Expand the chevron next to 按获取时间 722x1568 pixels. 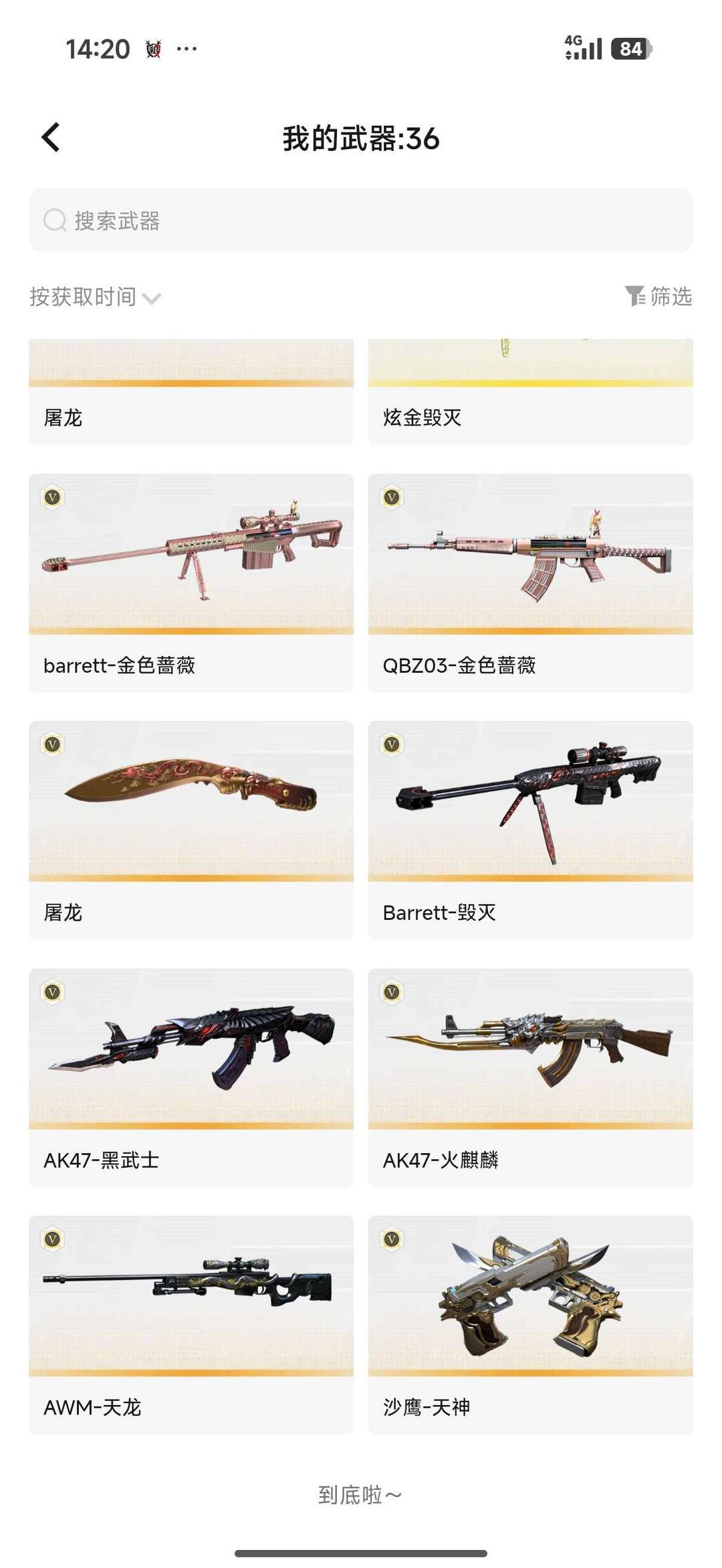click(x=153, y=300)
